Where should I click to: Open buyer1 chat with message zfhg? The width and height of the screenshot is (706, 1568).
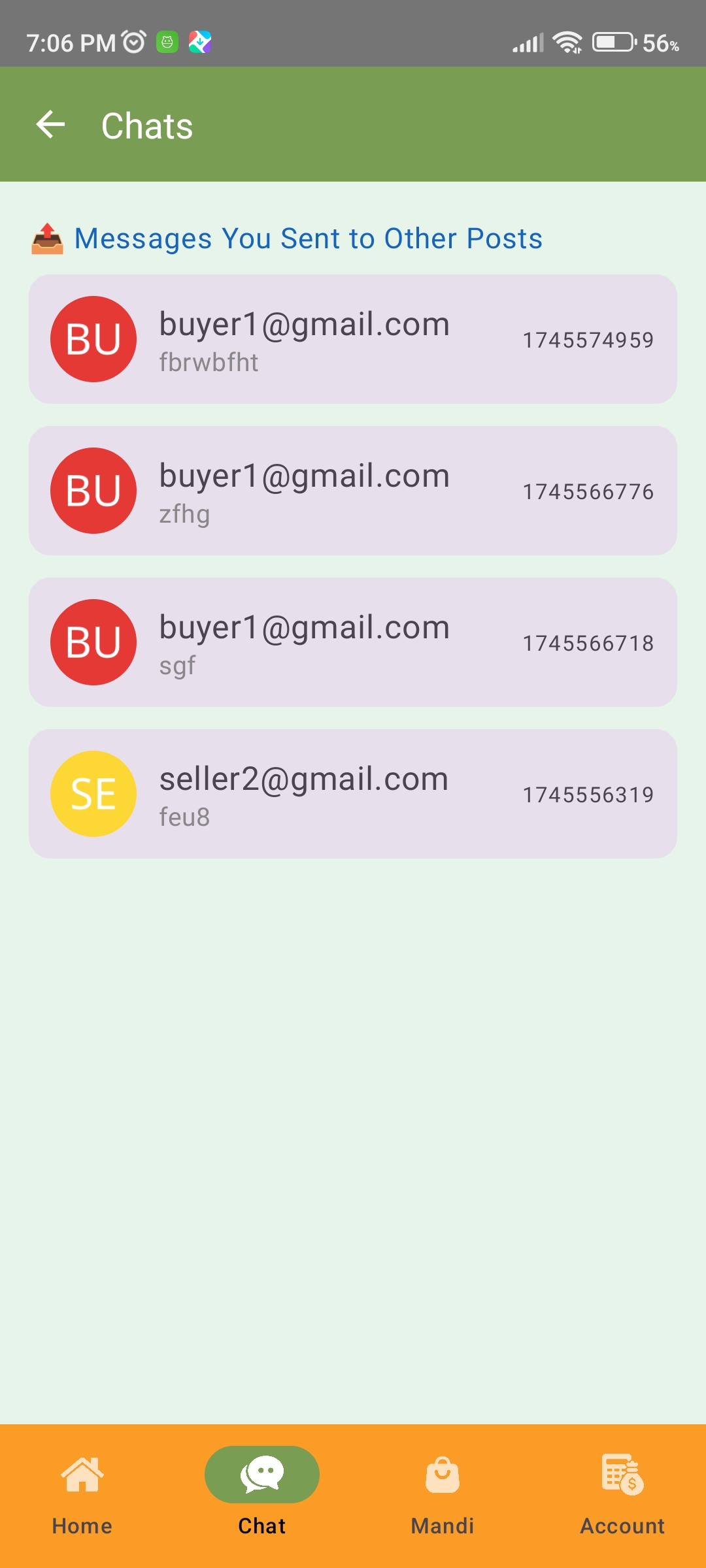click(x=353, y=491)
